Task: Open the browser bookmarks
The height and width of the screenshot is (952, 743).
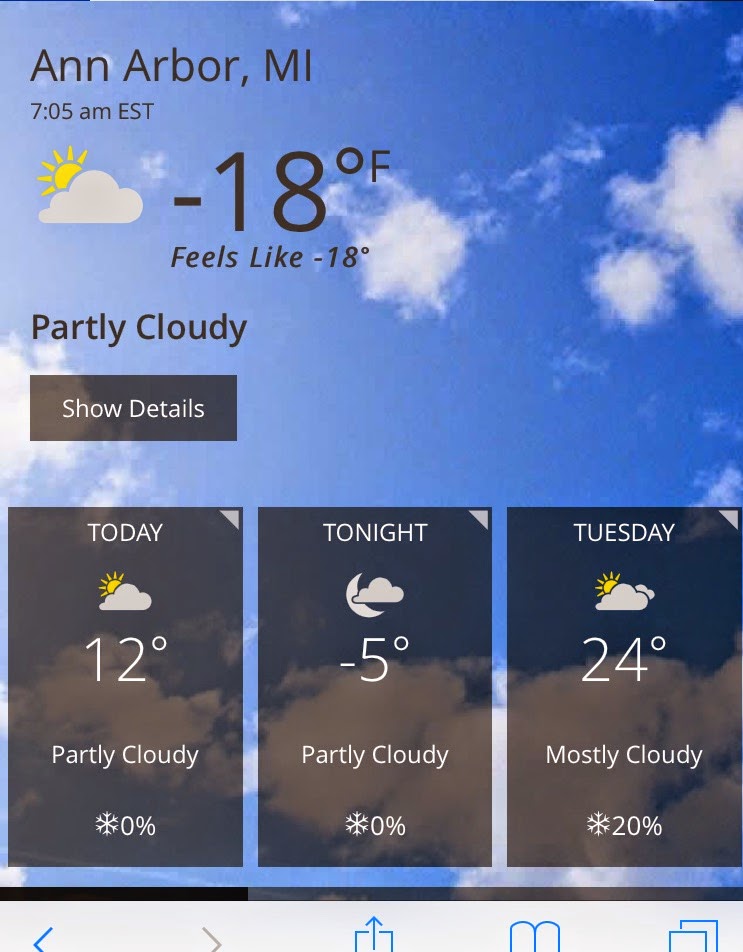Action: pyautogui.click(x=534, y=938)
